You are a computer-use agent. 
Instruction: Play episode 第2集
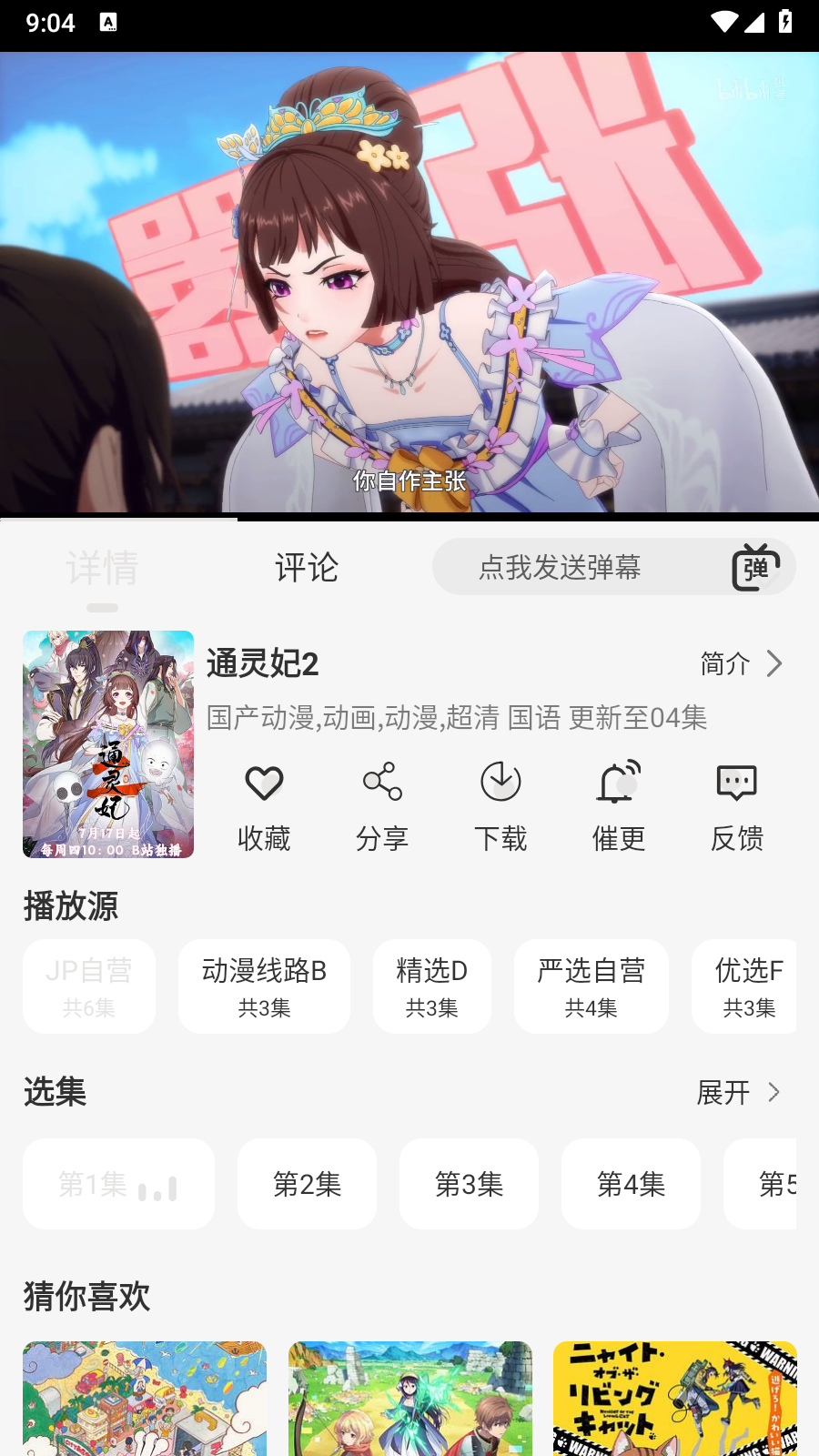pos(307,1184)
